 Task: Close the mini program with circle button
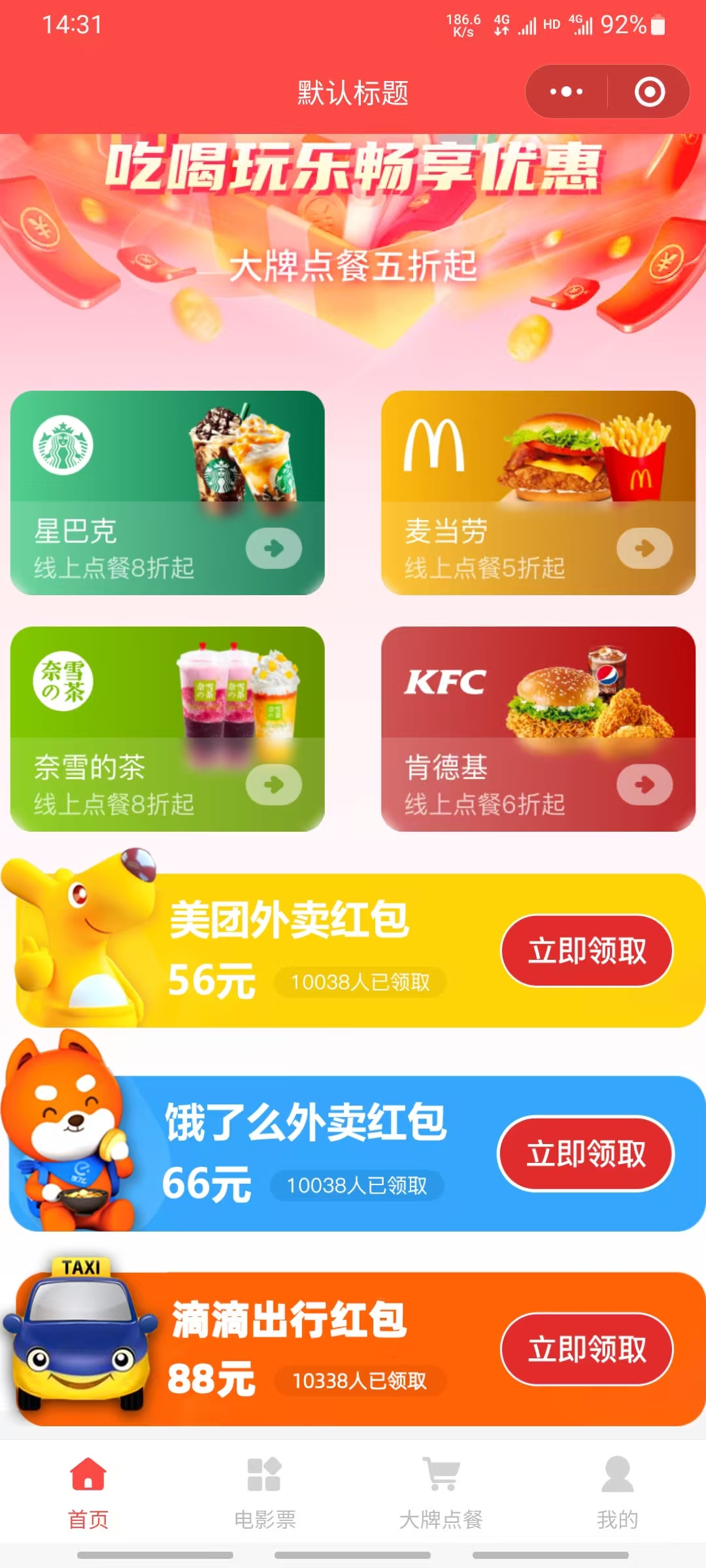(x=649, y=92)
